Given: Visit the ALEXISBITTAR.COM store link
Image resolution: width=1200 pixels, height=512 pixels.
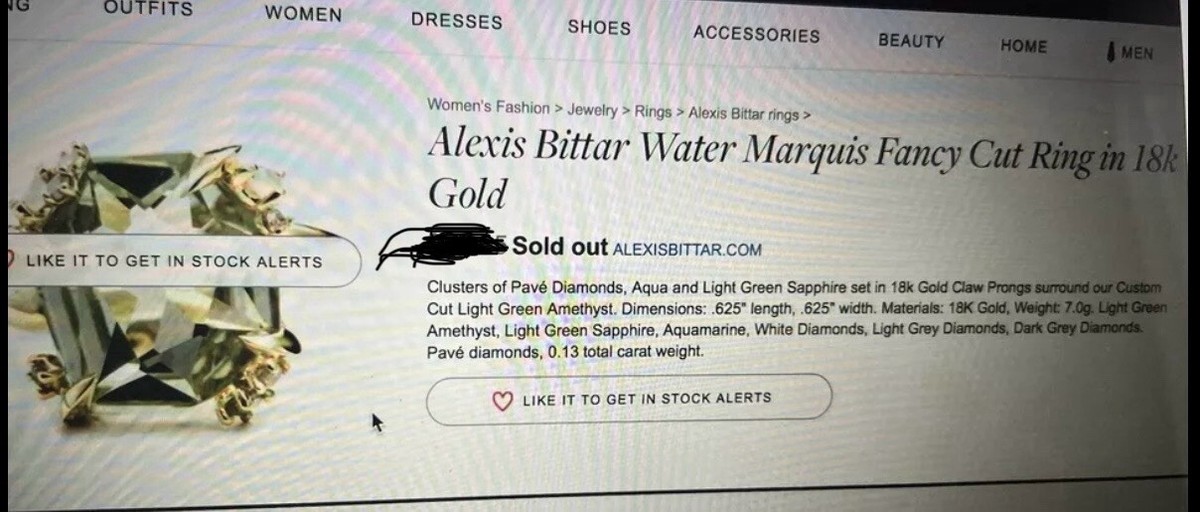Looking at the screenshot, I should (x=686, y=249).
